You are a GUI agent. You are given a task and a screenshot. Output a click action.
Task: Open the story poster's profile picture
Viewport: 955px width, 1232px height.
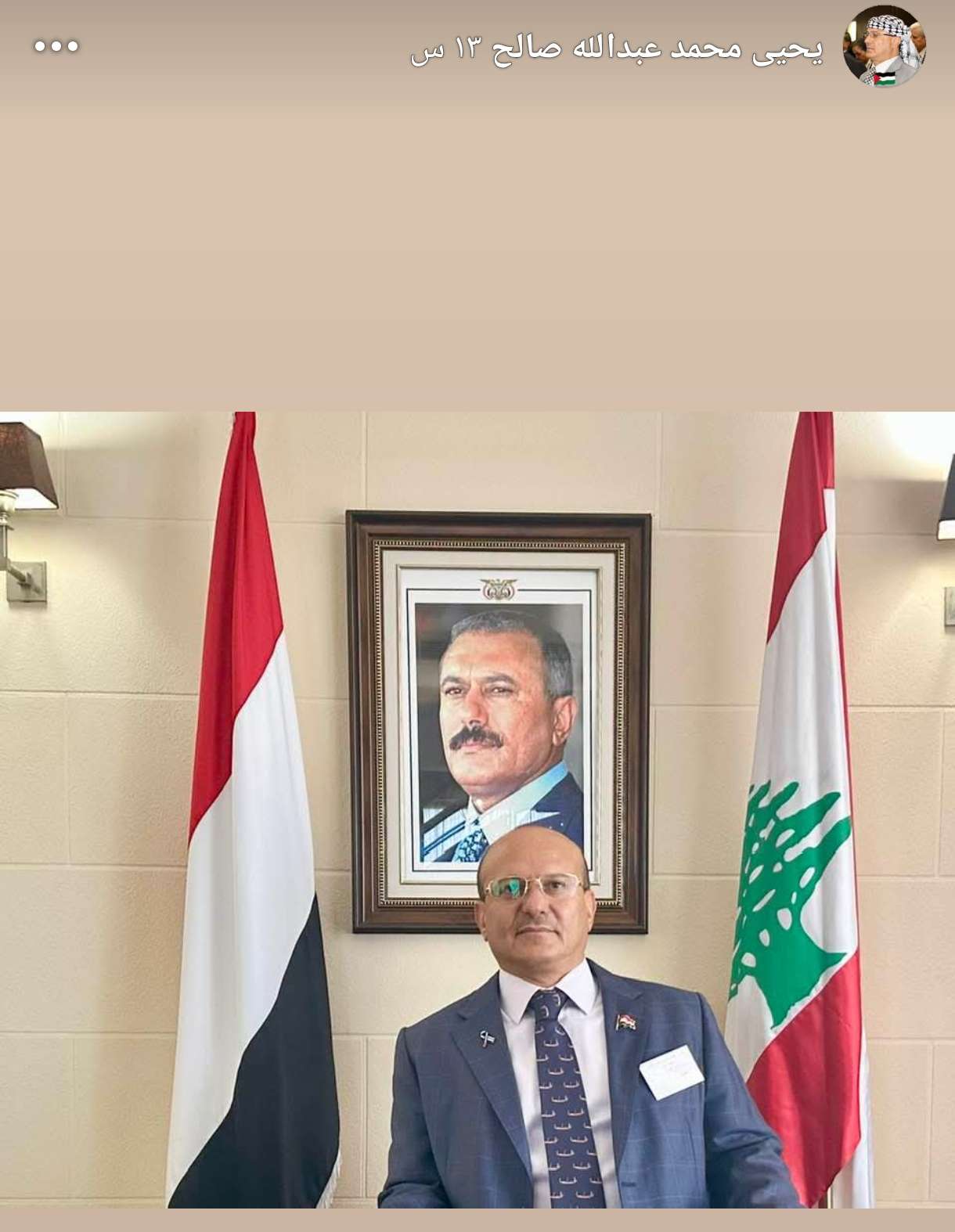[885, 46]
